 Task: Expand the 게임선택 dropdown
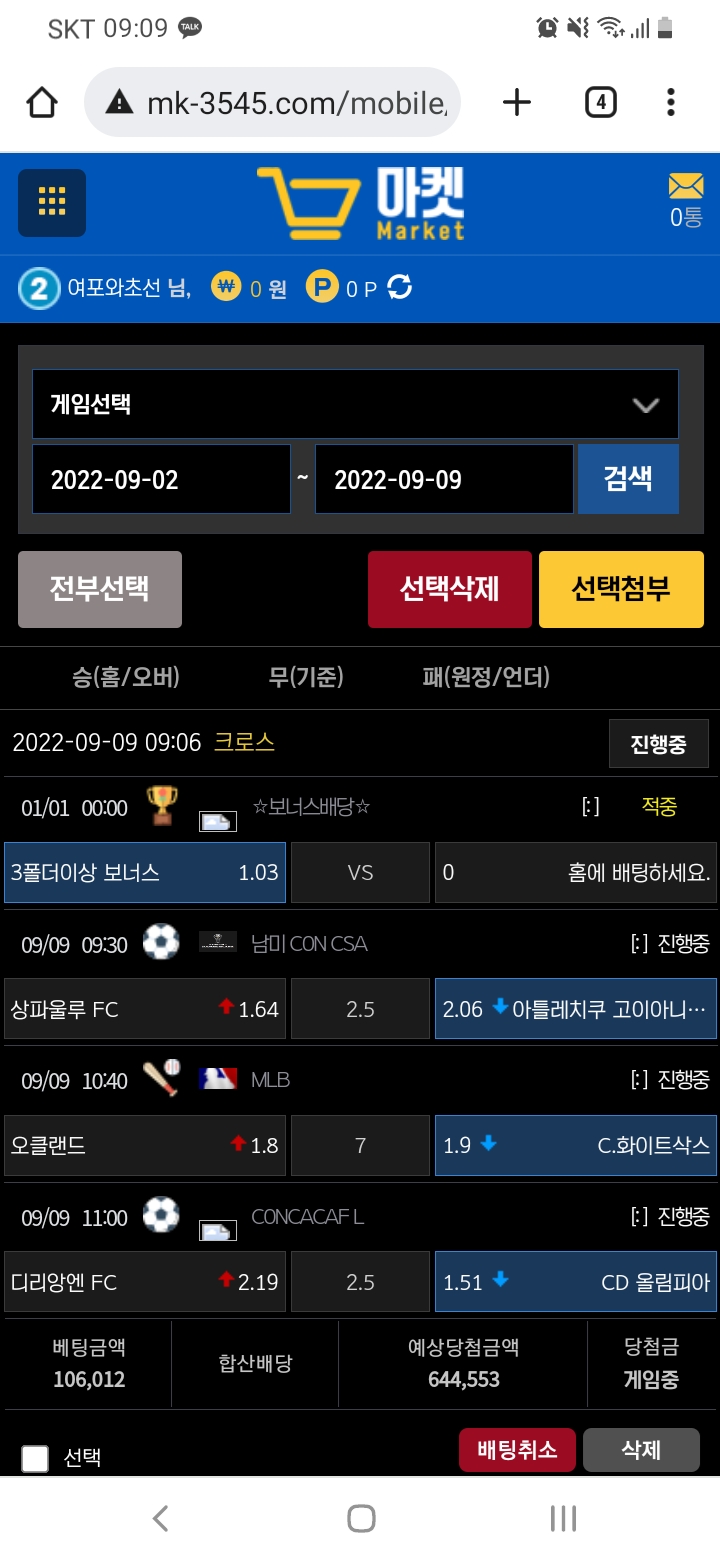355,404
